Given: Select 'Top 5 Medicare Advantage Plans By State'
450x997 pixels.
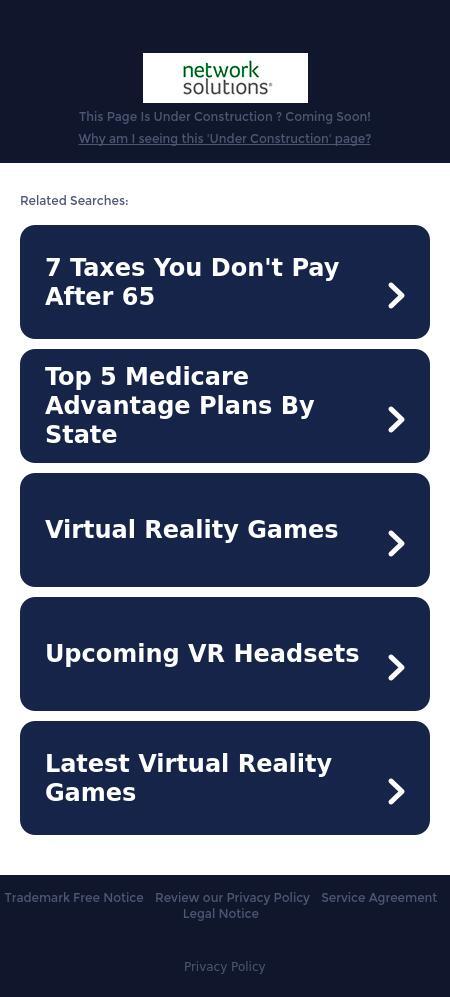Looking at the screenshot, I should pos(225,406).
